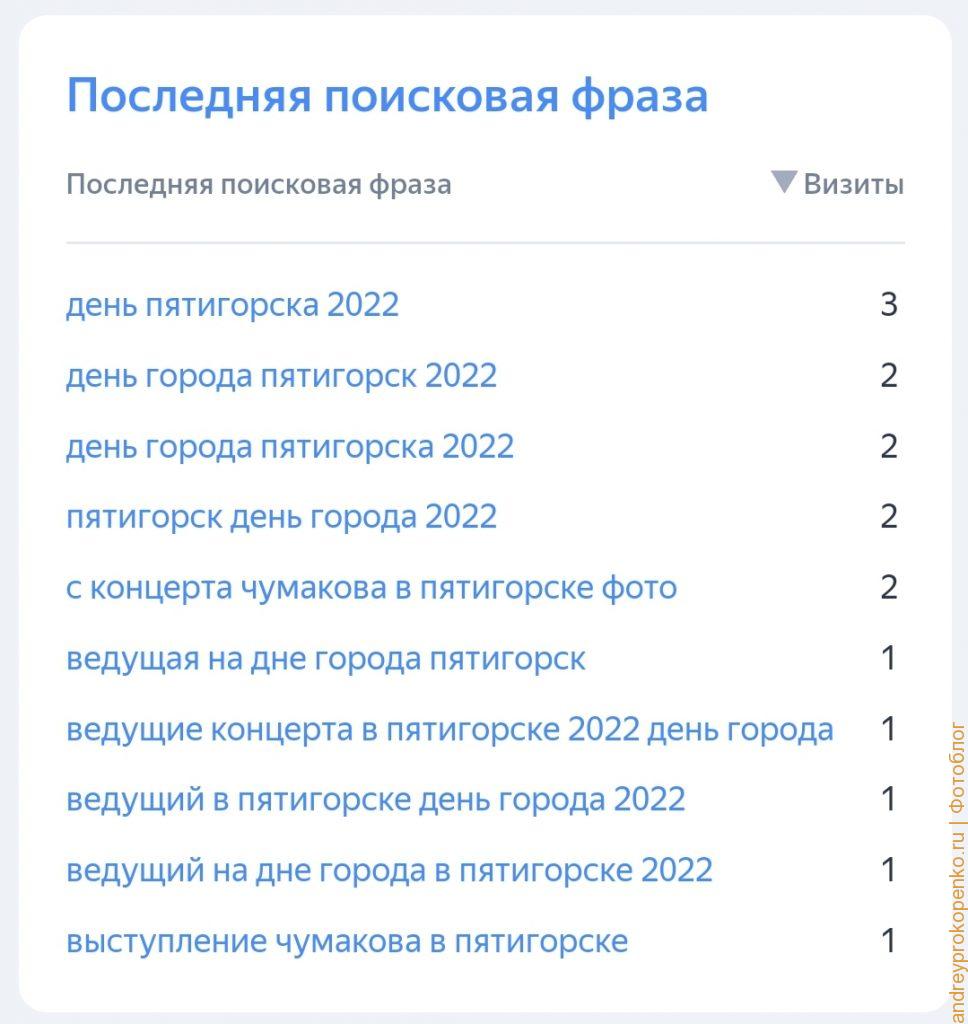Click the sort triangle beside Визиты
The image size is (968, 1024).
click(784, 183)
